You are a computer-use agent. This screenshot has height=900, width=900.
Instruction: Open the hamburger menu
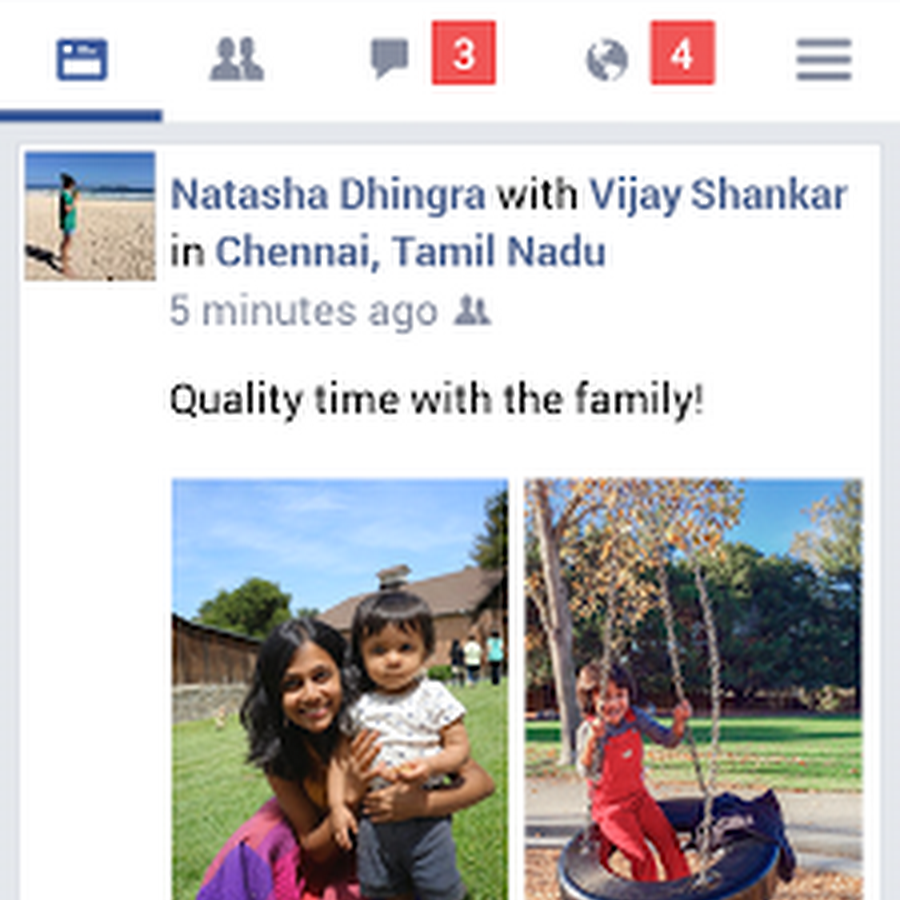tap(823, 60)
